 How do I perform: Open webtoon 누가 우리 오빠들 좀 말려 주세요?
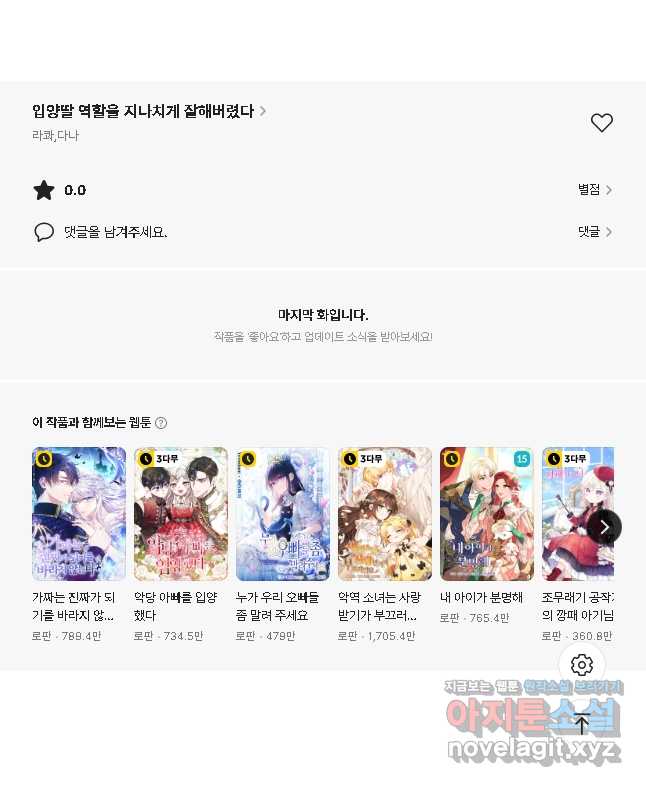point(283,514)
